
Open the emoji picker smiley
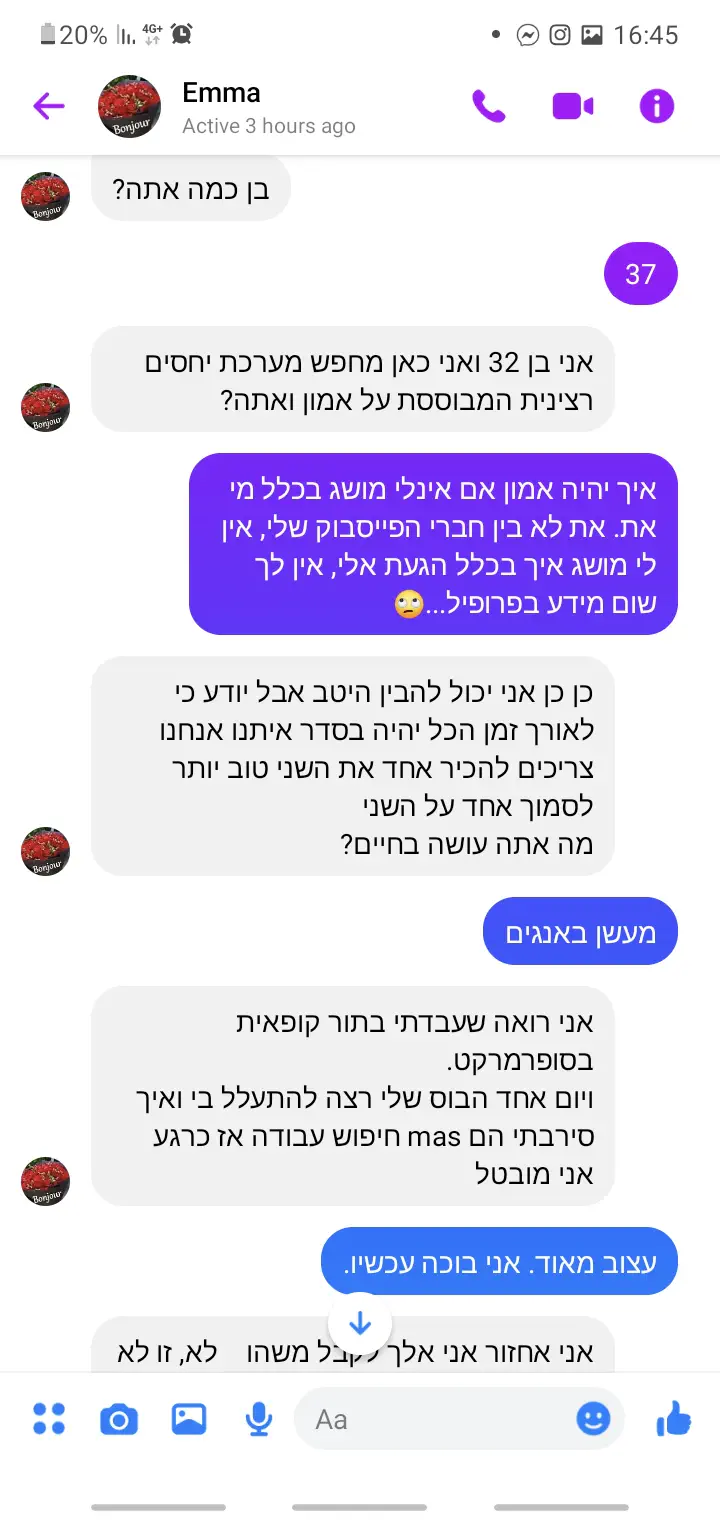(x=593, y=1418)
